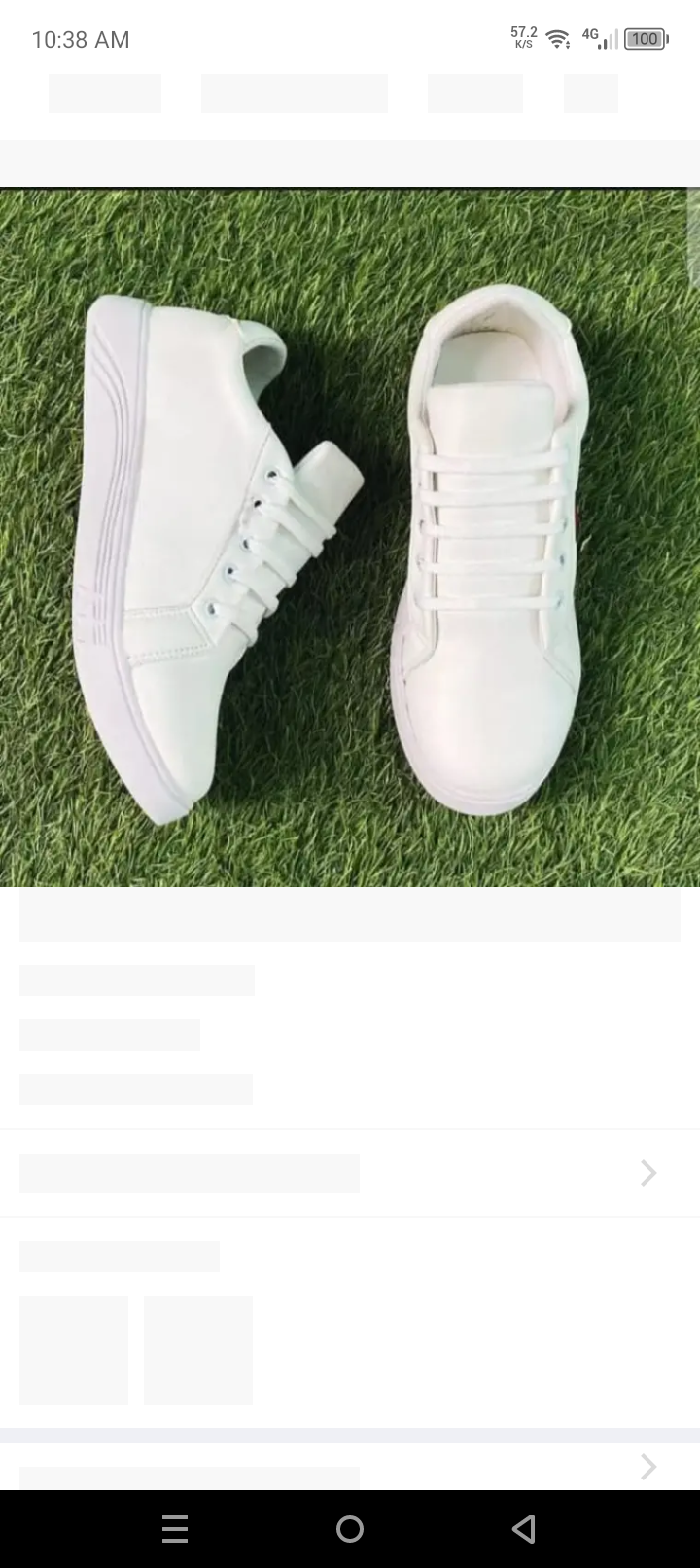Expand the chevron row above the square placeholders
700x1568 pixels.
(x=647, y=1173)
